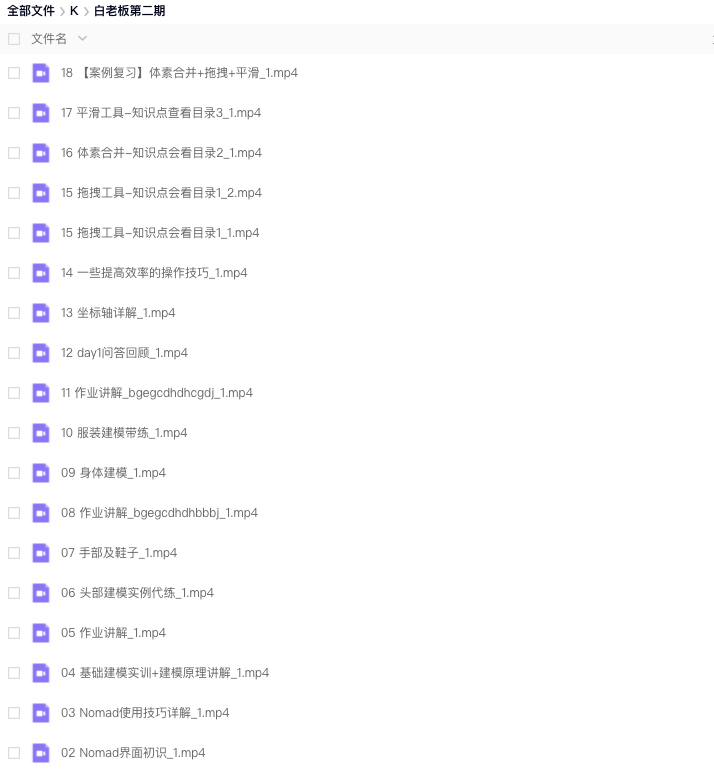Image resolution: width=714 pixels, height=772 pixels.
Task: Play 15 拖拽工具-知识点会看目录1_1.mp4
Action: tap(160, 233)
